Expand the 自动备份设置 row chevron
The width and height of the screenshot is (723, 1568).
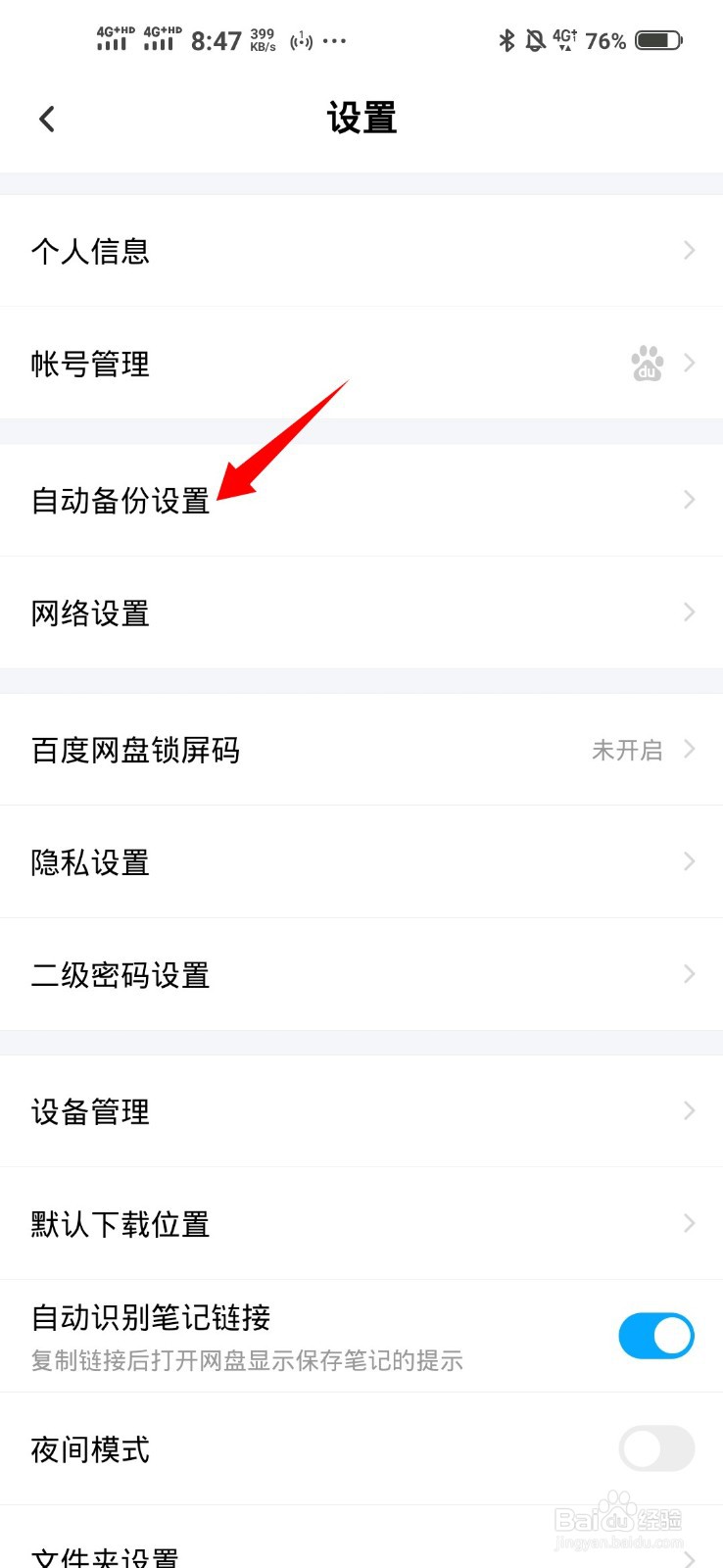click(x=689, y=500)
